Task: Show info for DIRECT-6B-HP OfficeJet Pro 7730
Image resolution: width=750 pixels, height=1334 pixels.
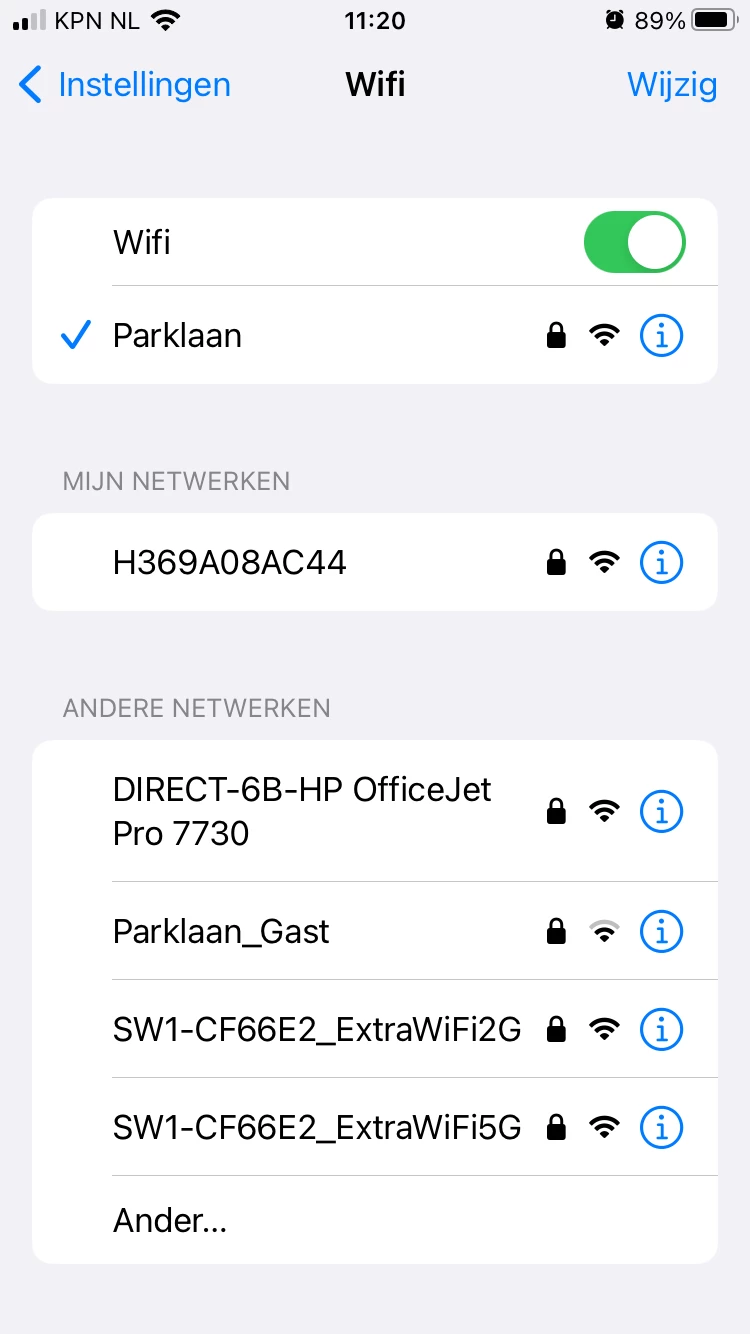Action: 660,811
